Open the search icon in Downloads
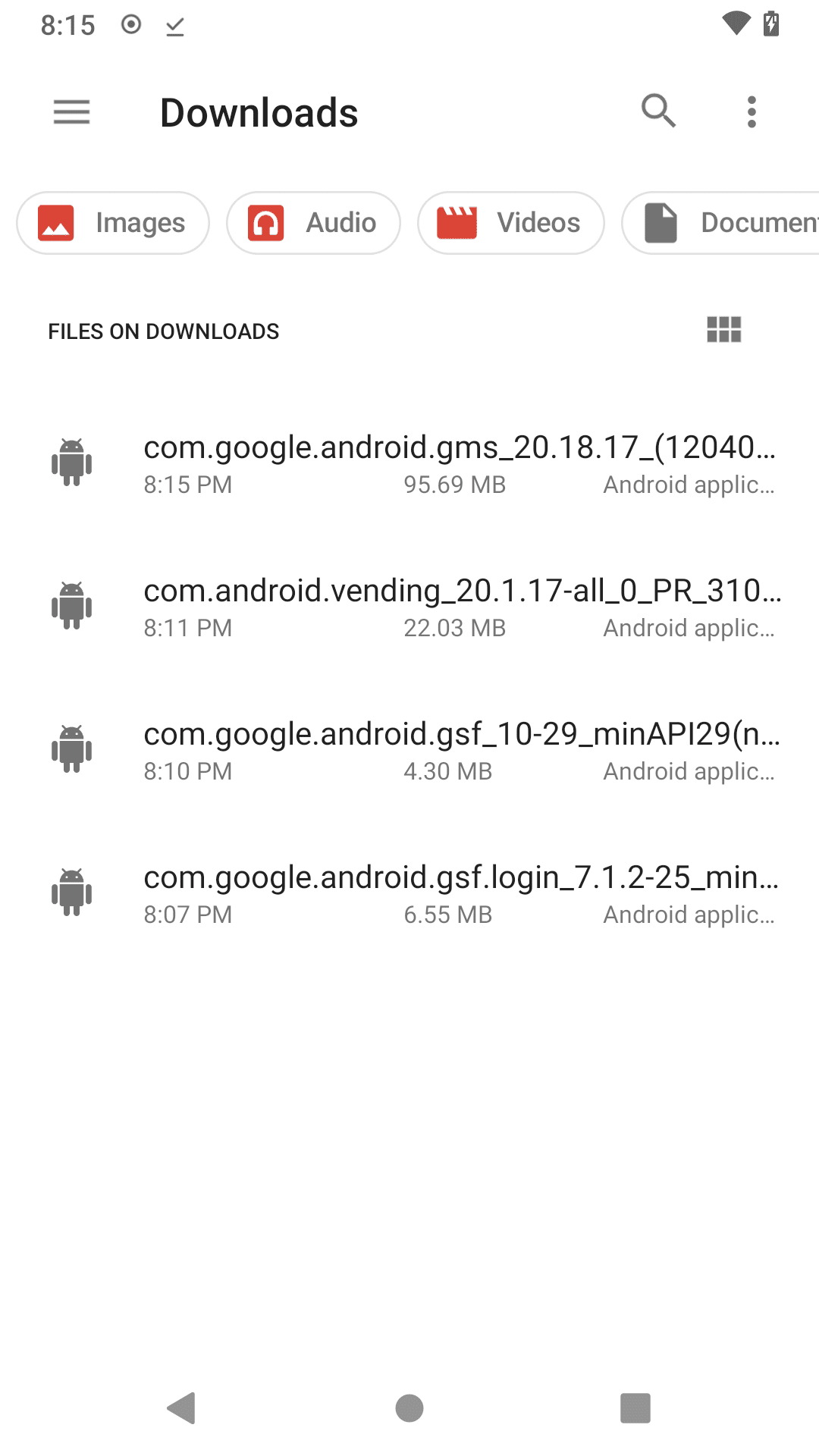819x1456 pixels. [x=658, y=111]
